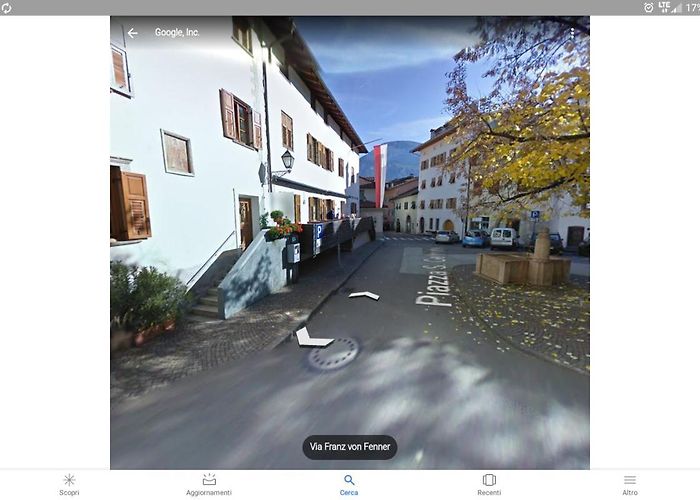Open the Aggiornamenti tab
Screen dimensions: 700x500
209,485
